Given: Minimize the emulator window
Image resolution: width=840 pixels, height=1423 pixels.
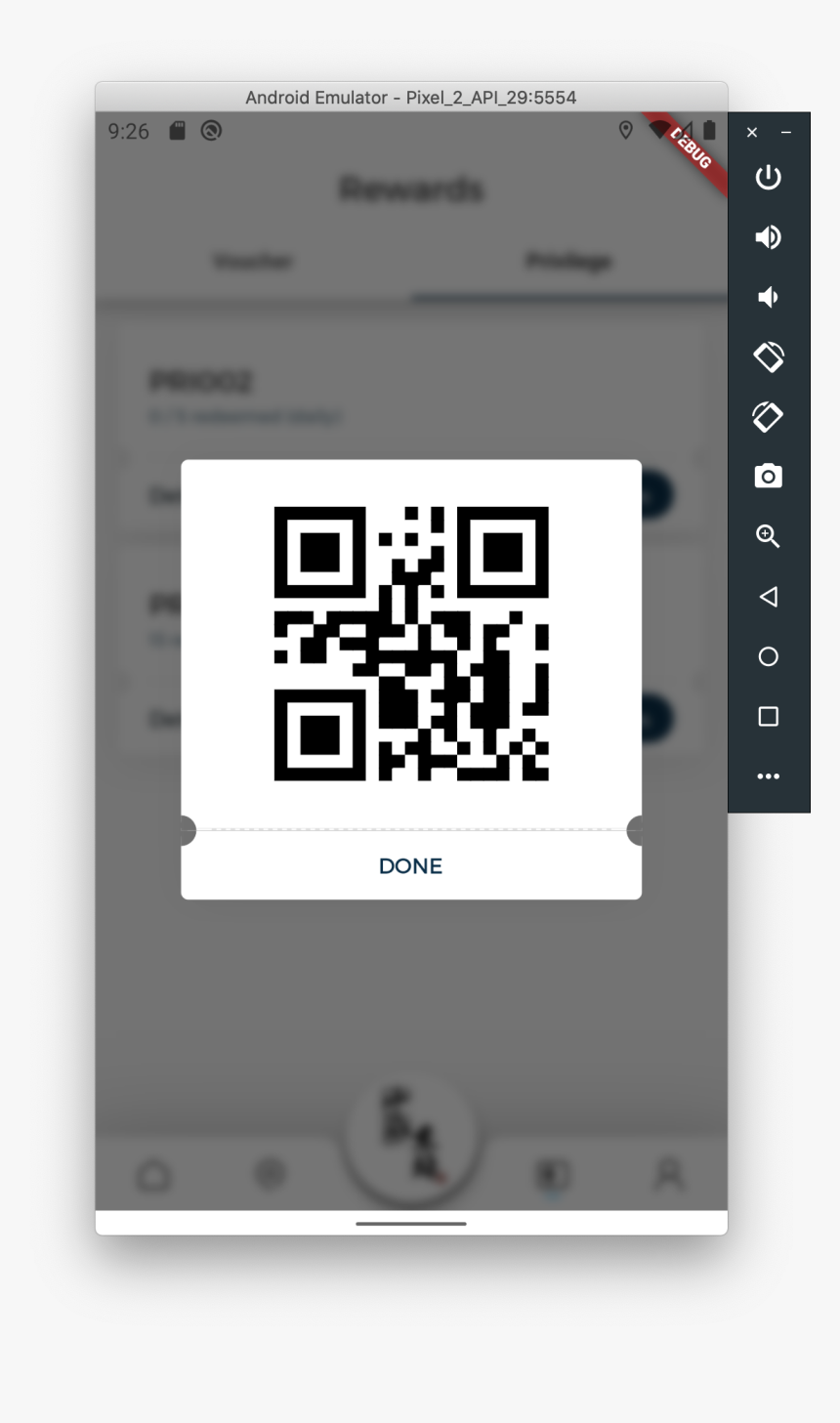Looking at the screenshot, I should coord(785,133).
